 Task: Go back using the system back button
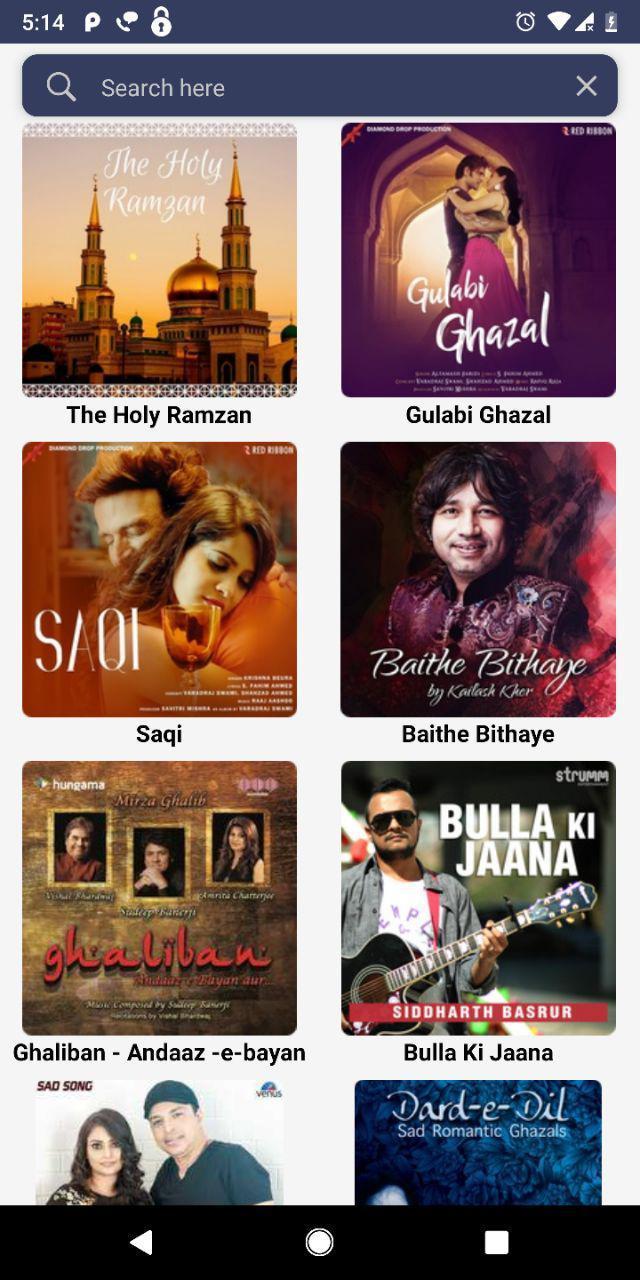click(x=141, y=1242)
